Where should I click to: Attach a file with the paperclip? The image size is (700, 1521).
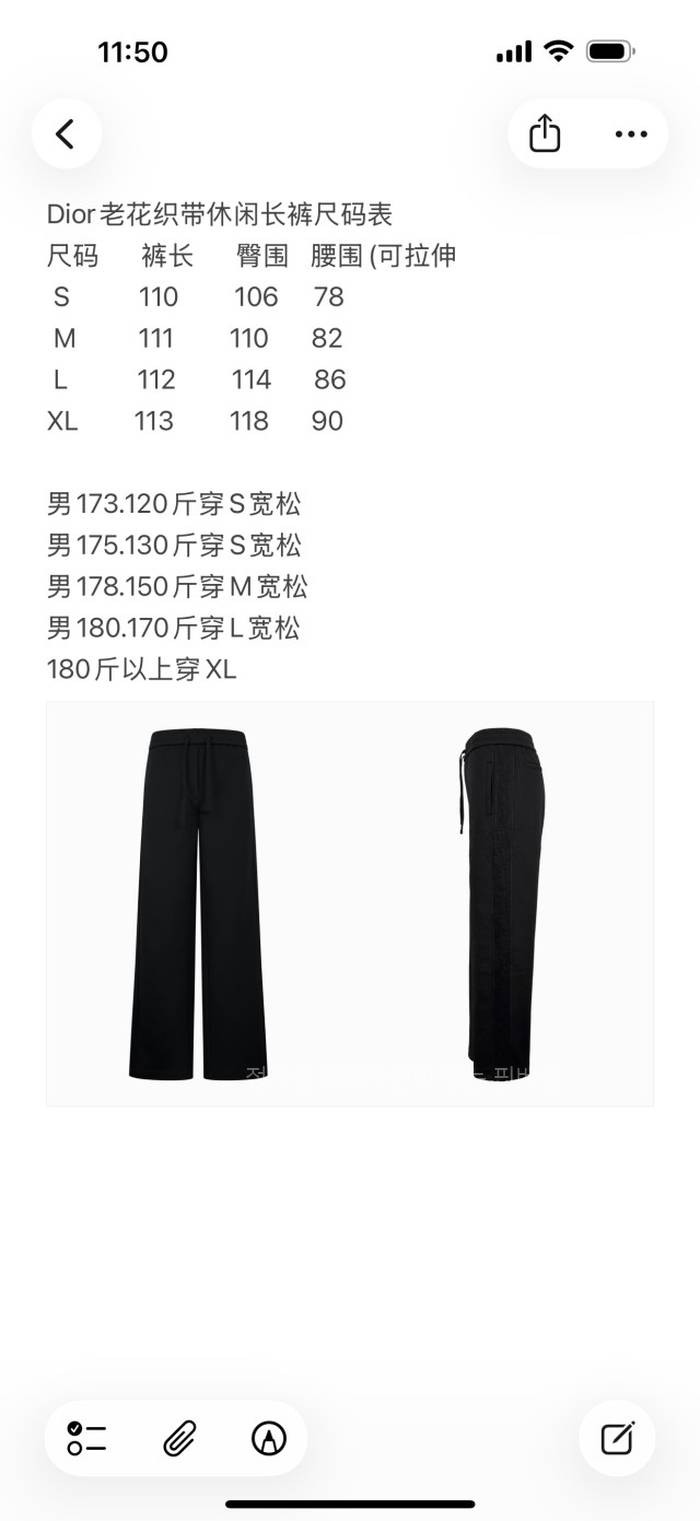click(x=179, y=1438)
